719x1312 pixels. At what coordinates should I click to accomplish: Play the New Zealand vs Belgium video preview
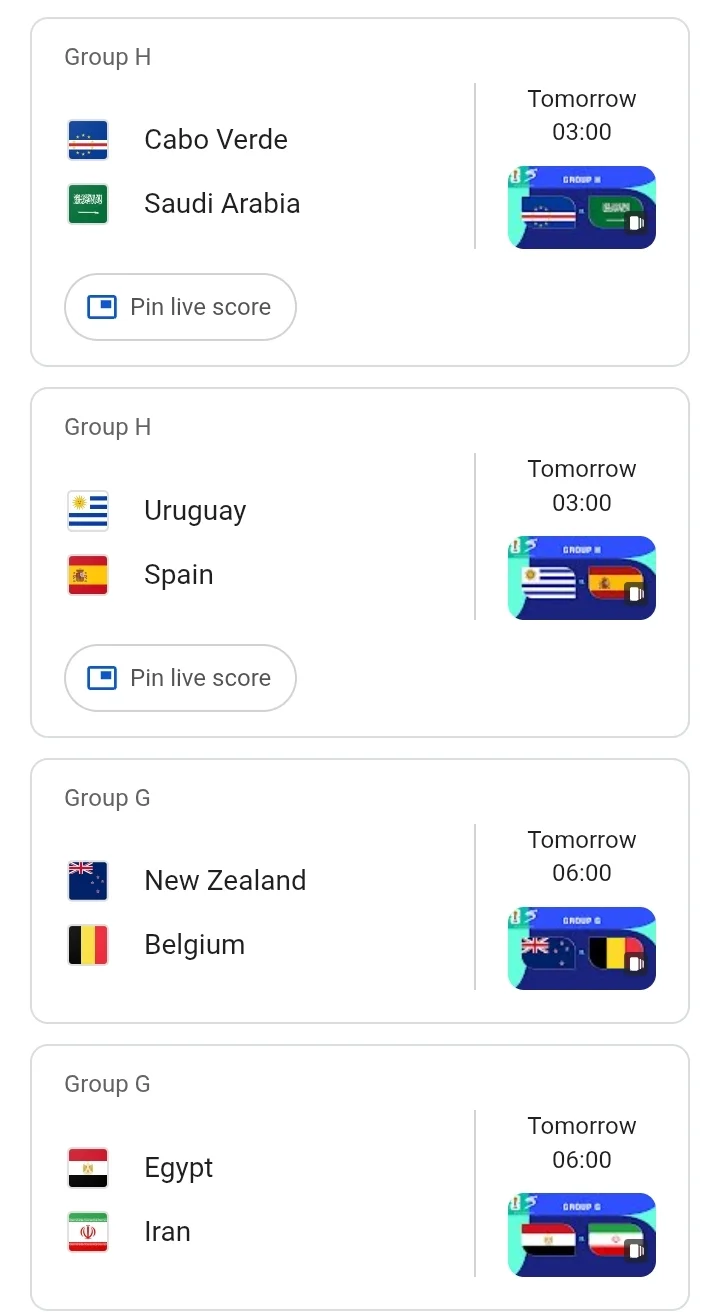click(x=582, y=948)
